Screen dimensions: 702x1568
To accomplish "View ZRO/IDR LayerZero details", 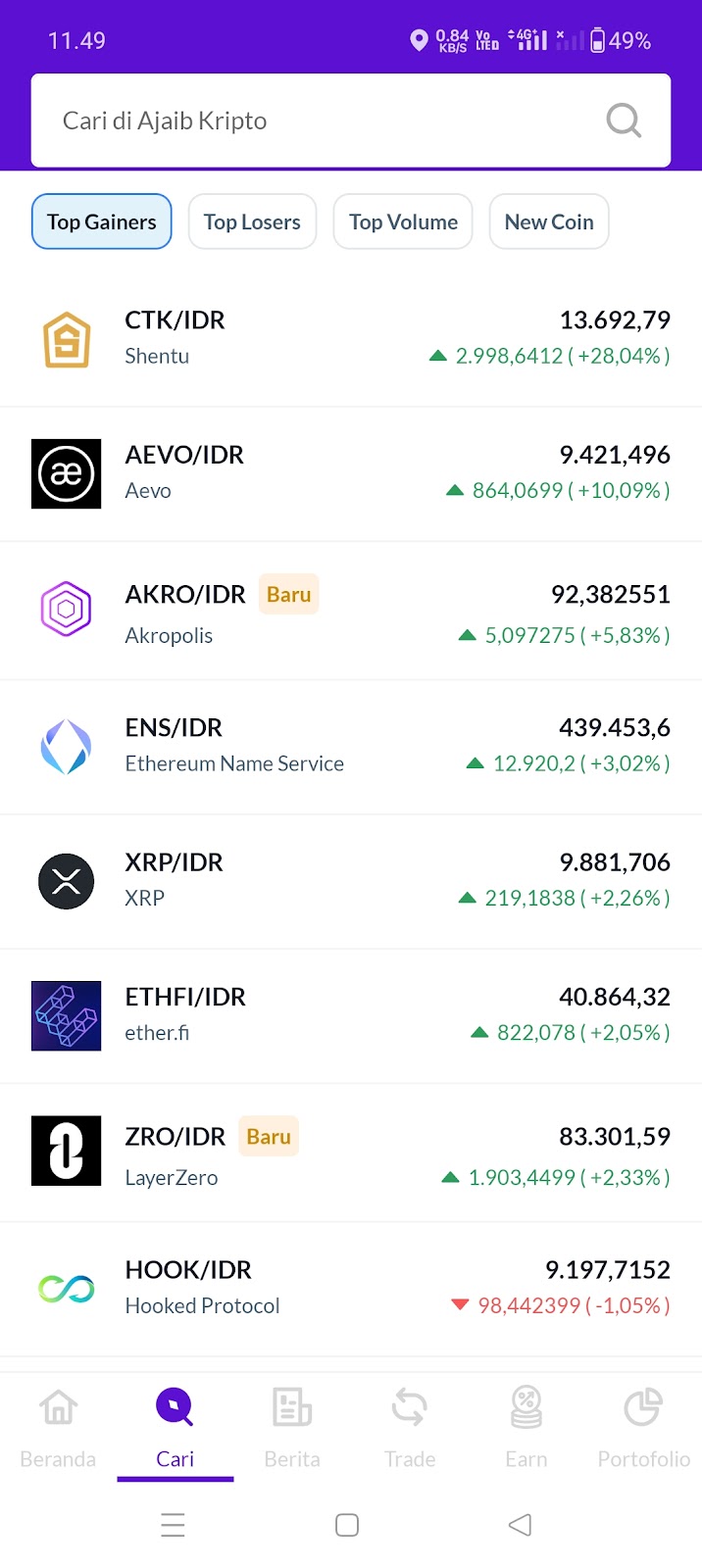I will 351,1152.
